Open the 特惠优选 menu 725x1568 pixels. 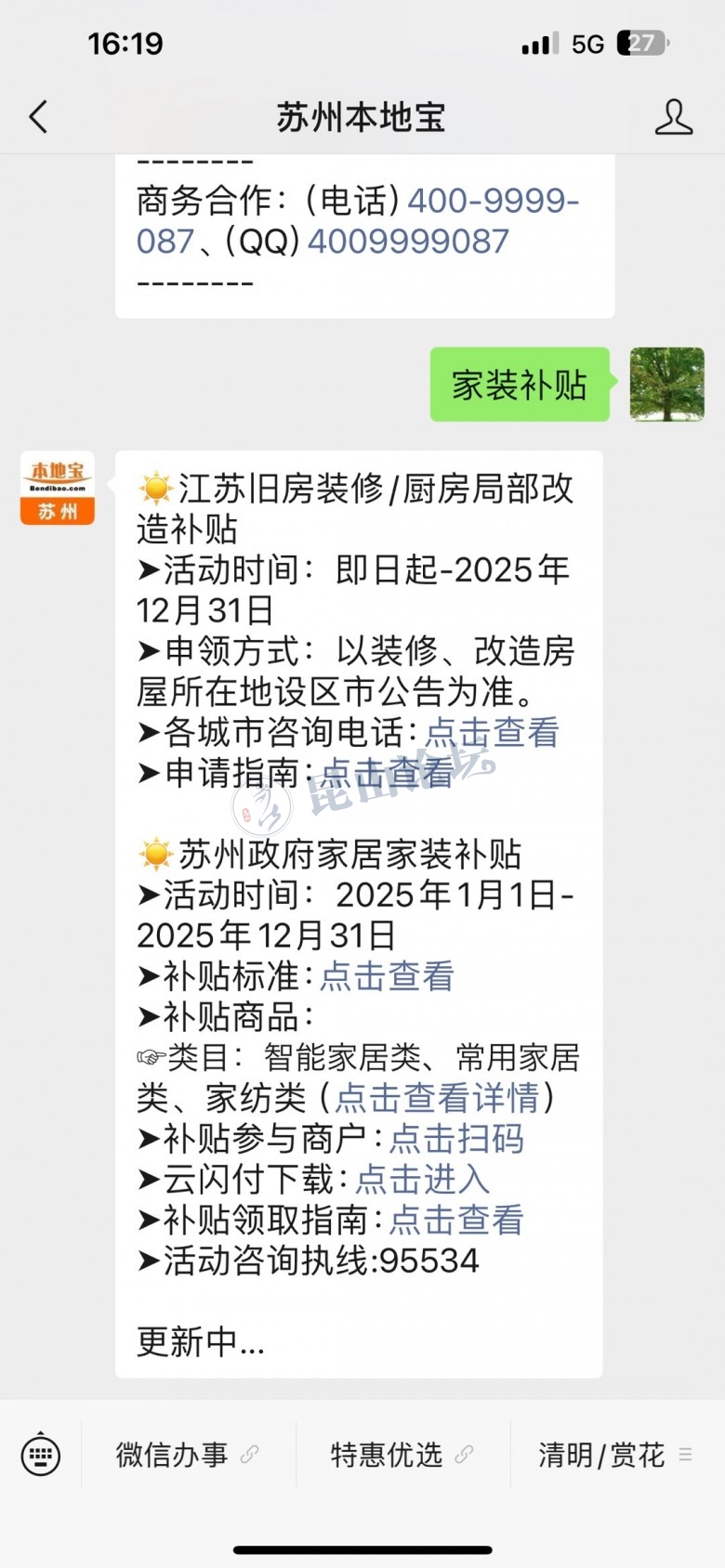402,1455
